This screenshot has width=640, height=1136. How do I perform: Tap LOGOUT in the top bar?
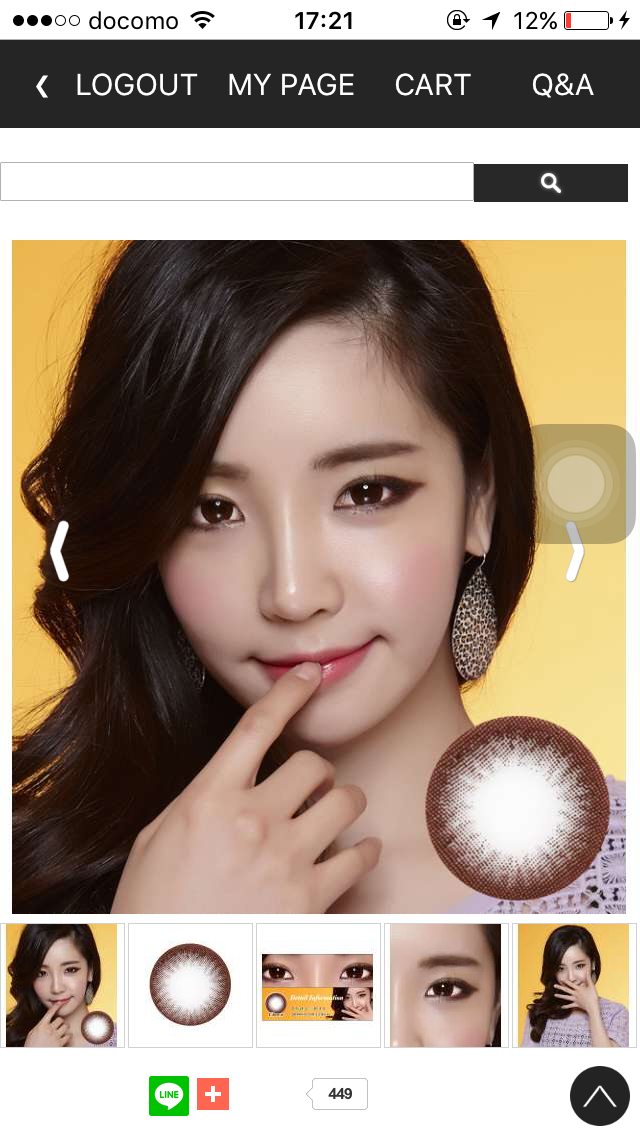point(136,85)
